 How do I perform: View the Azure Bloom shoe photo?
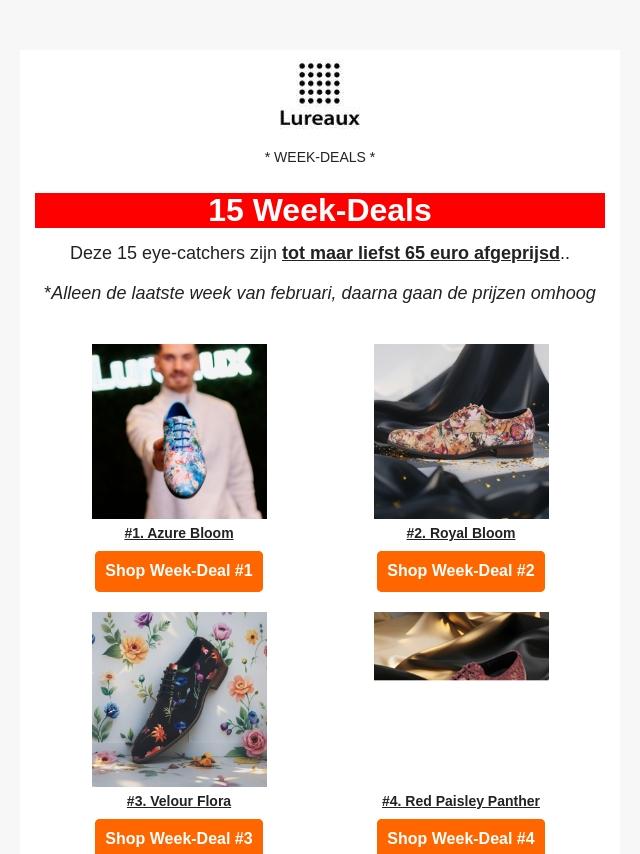click(179, 431)
